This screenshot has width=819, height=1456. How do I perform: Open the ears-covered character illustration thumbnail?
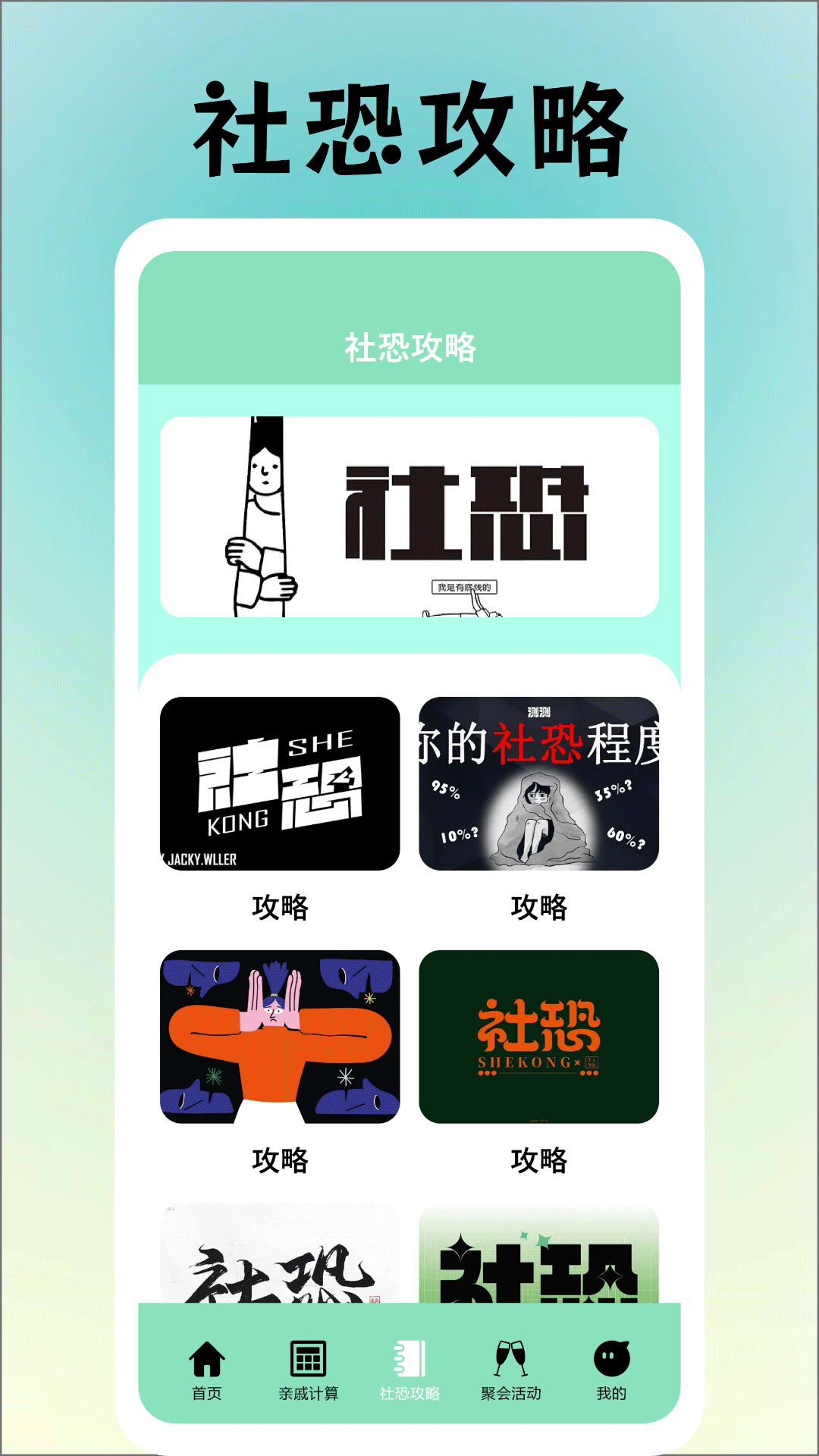[x=278, y=1037]
